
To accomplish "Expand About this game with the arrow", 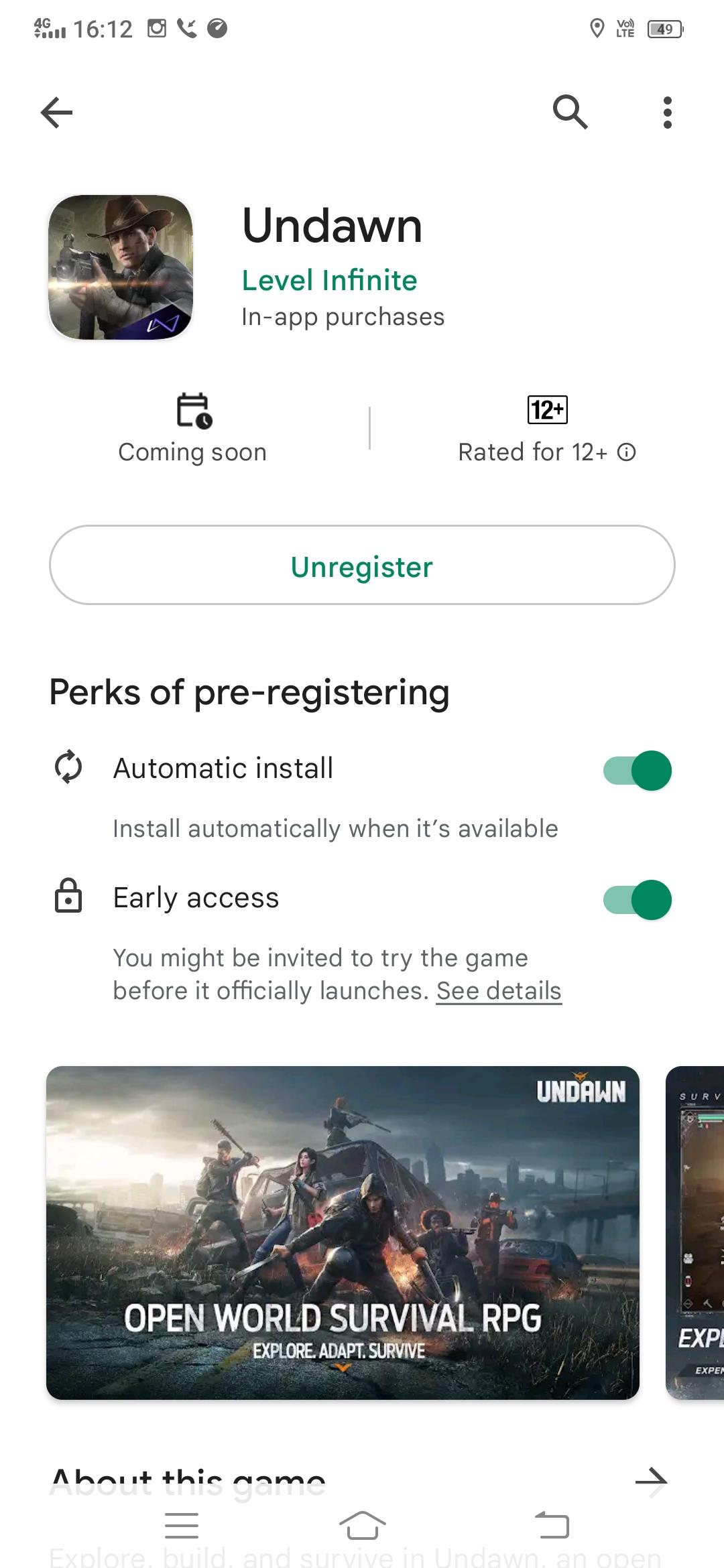I will (x=650, y=1481).
